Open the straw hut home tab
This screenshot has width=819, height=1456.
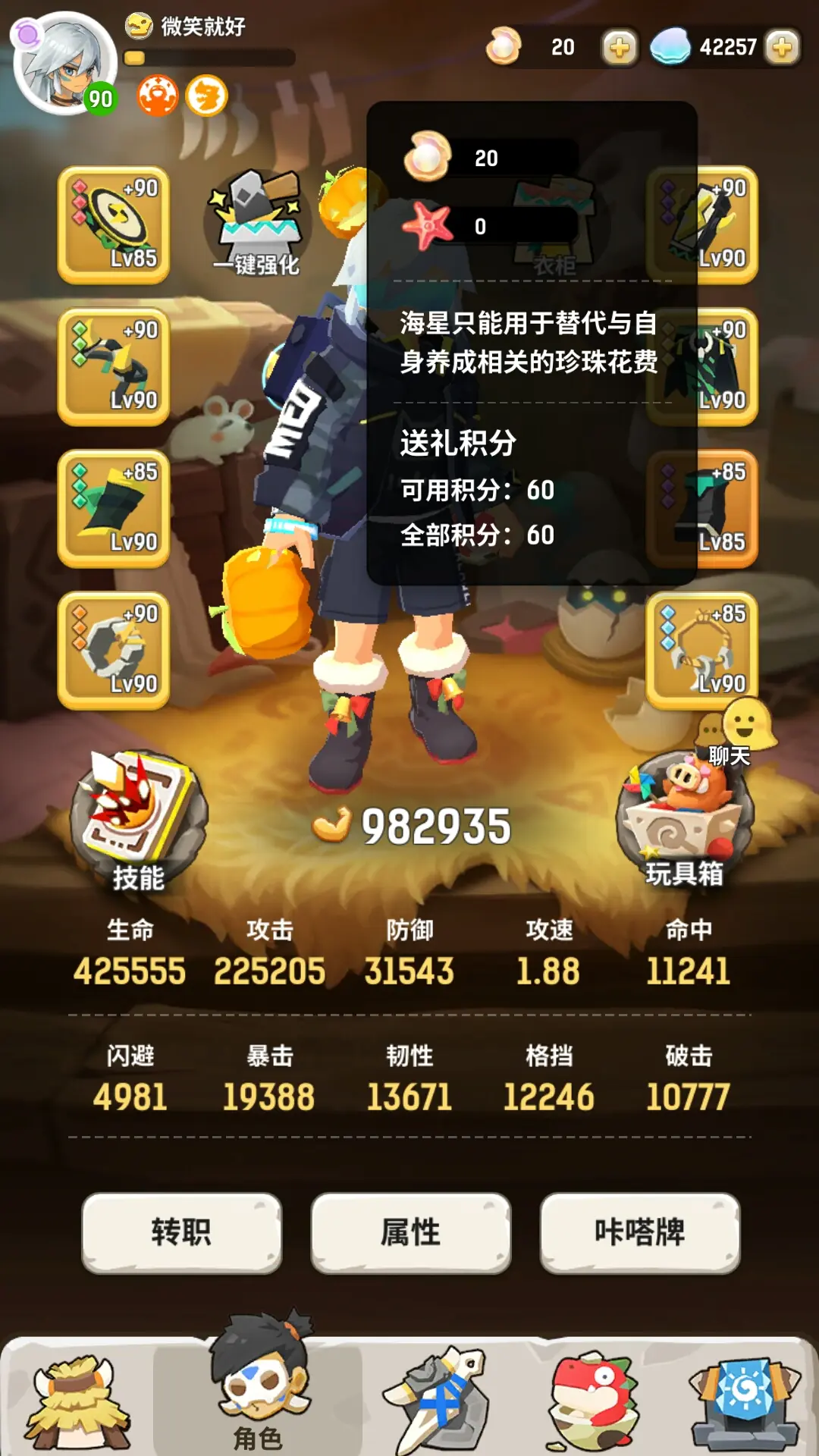coord(76,1399)
